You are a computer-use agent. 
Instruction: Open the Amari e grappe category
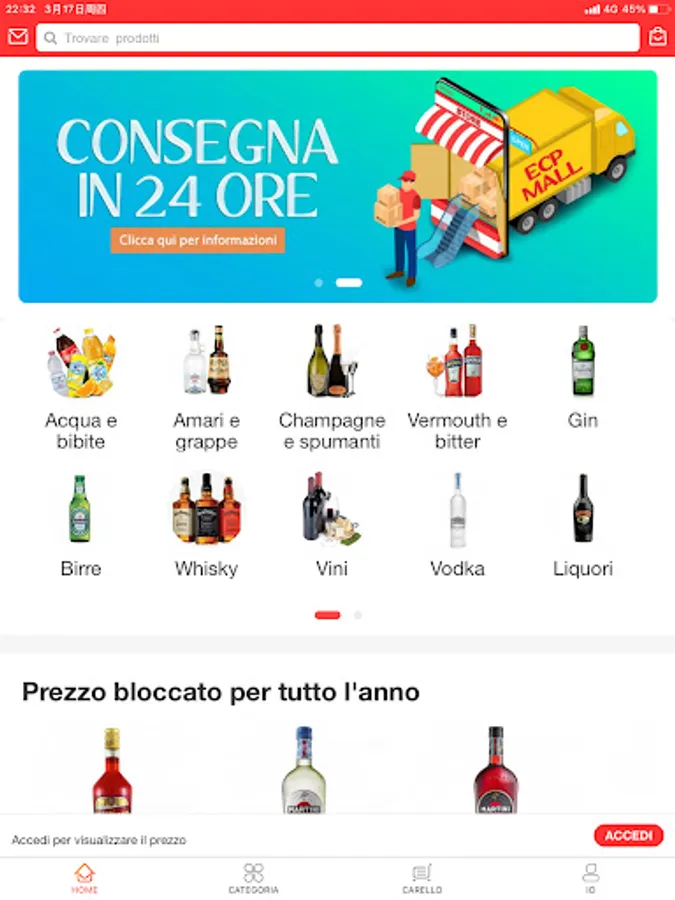[207, 388]
